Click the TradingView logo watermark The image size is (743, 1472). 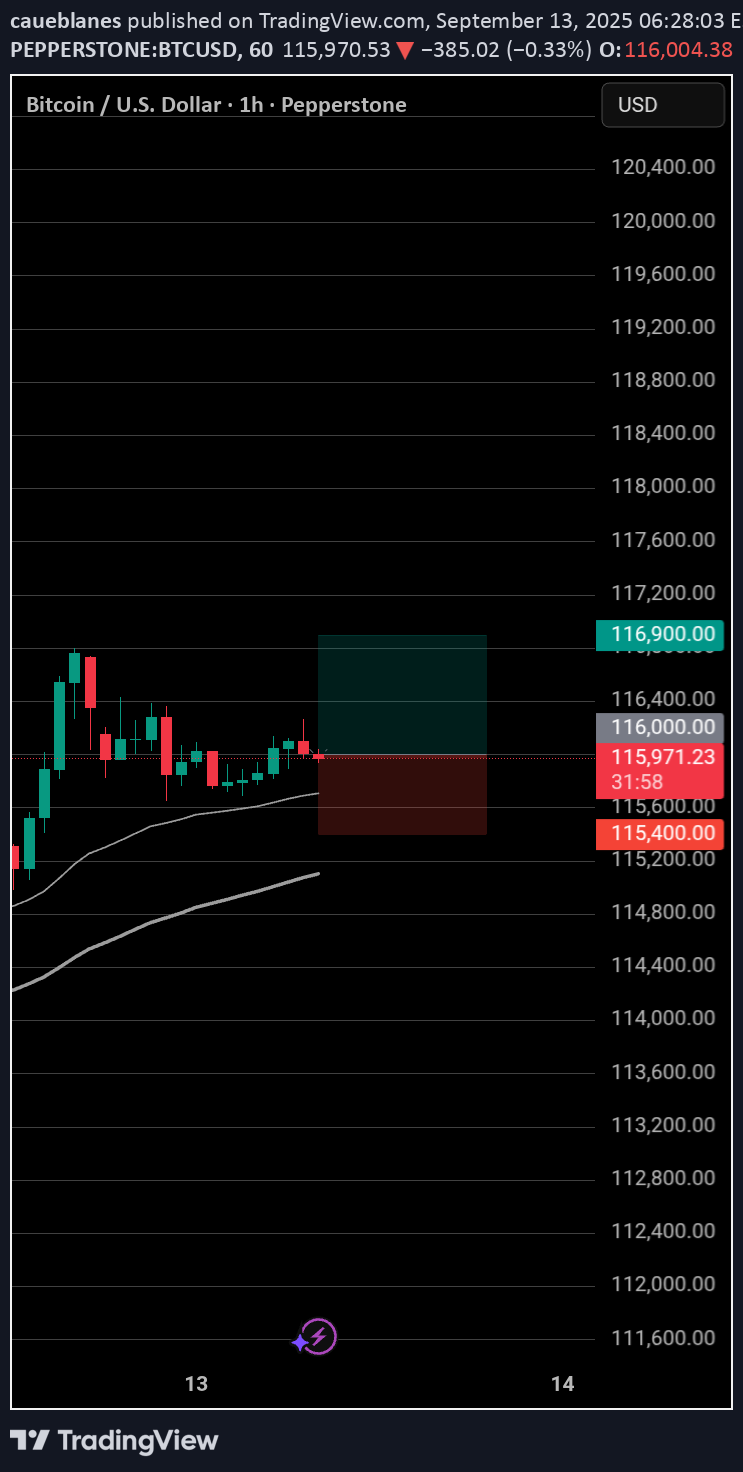pyautogui.click(x=113, y=1441)
